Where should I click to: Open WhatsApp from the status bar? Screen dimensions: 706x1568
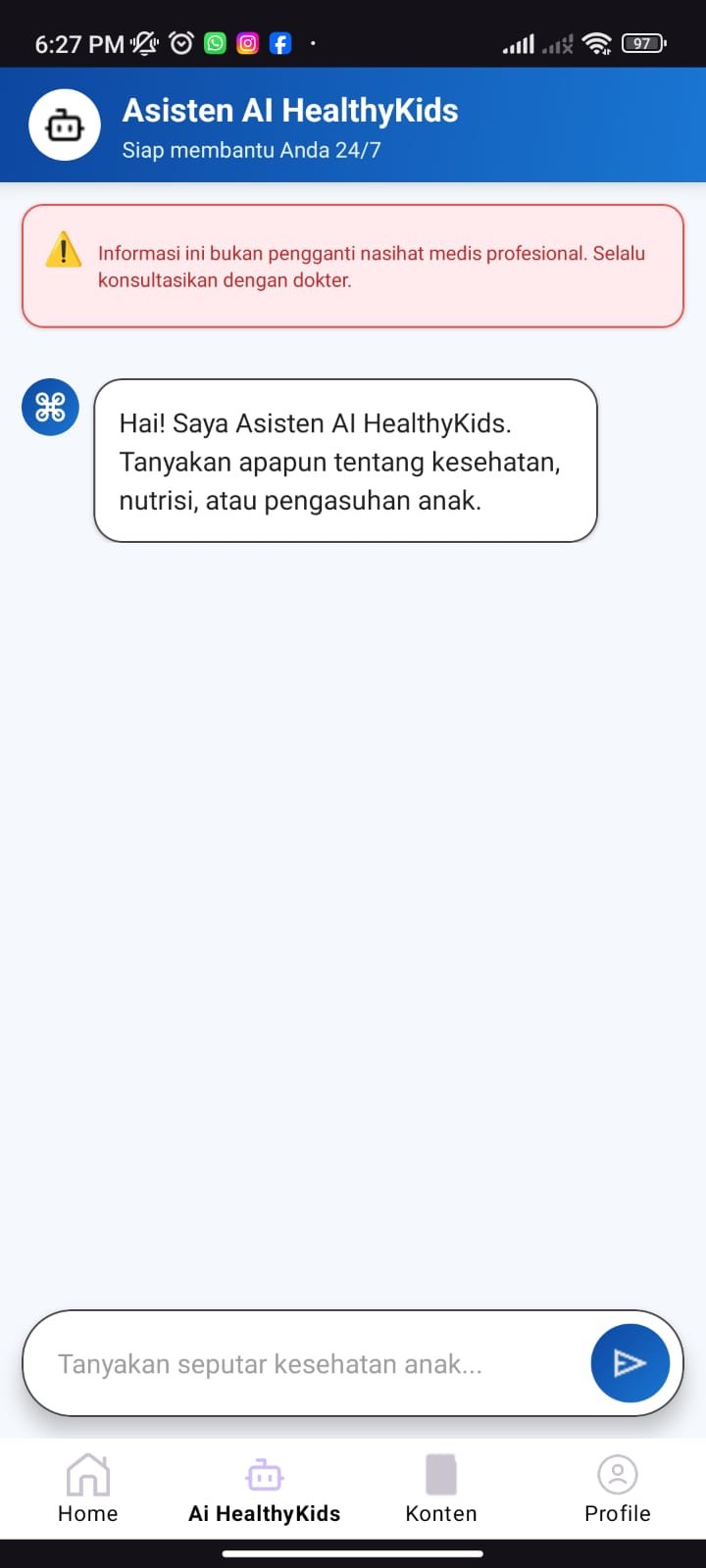tap(214, 42)
